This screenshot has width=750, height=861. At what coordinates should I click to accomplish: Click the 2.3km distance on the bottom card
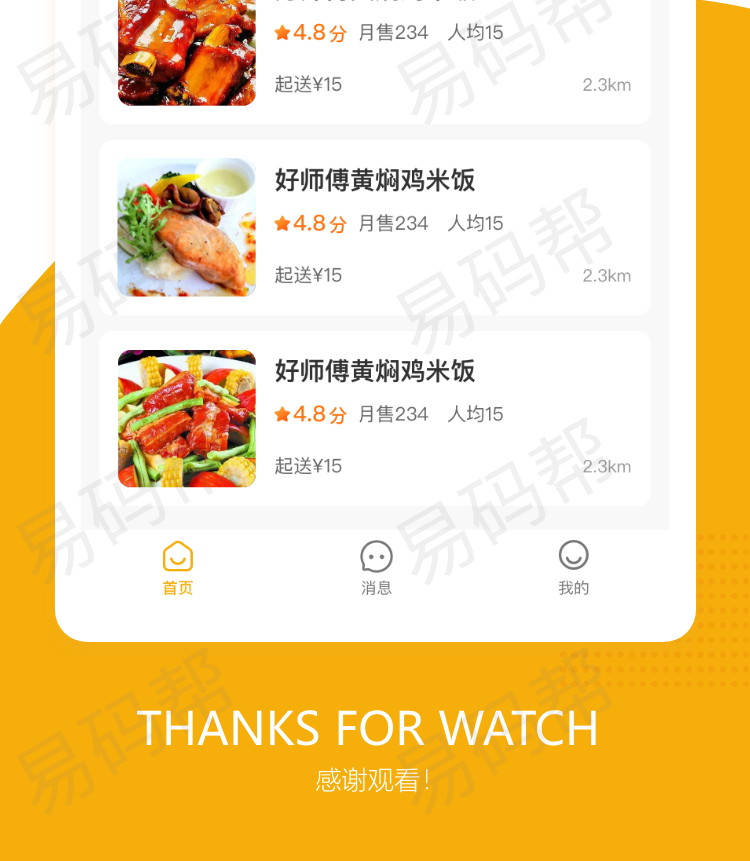pos(608,466)
